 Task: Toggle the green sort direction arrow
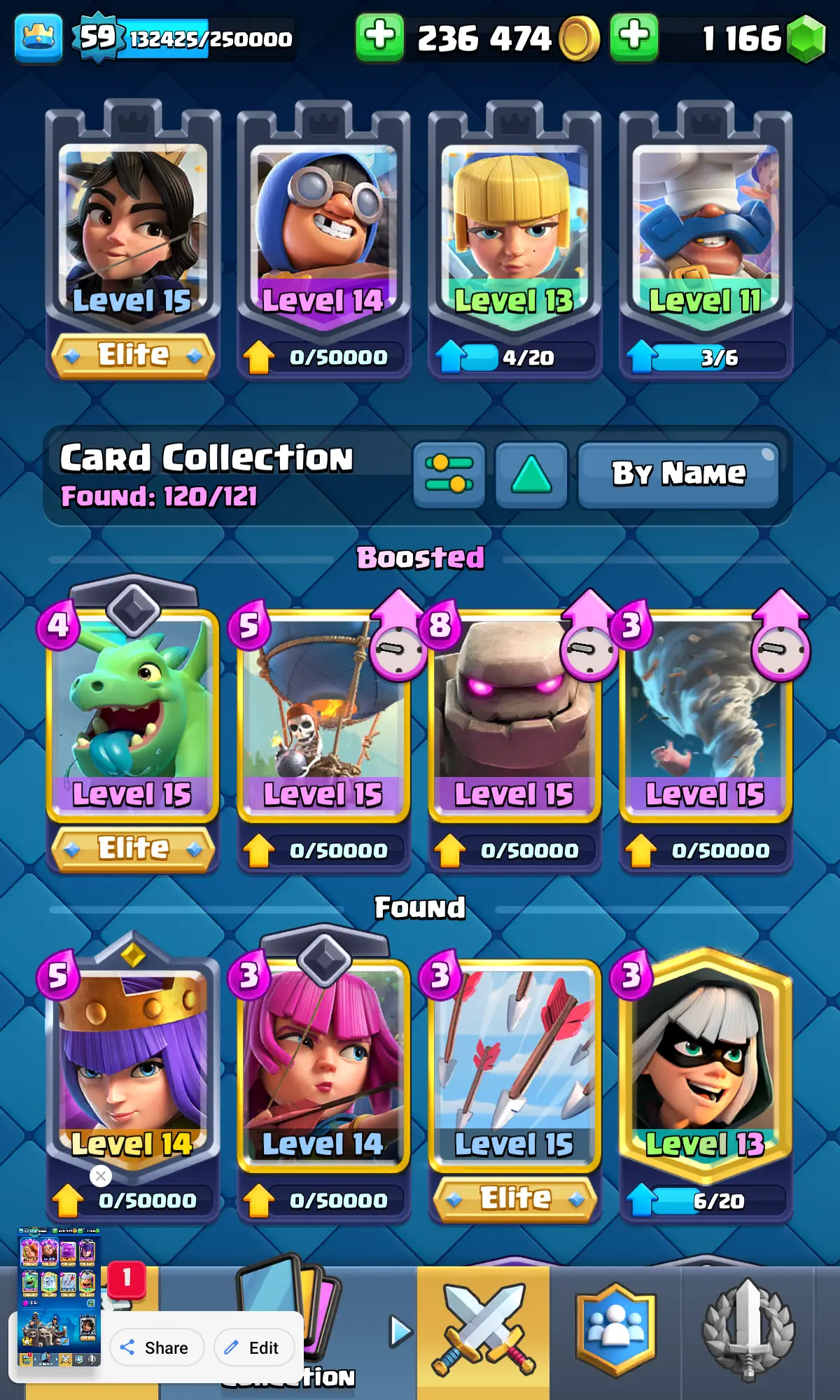(x=531, y=474)
